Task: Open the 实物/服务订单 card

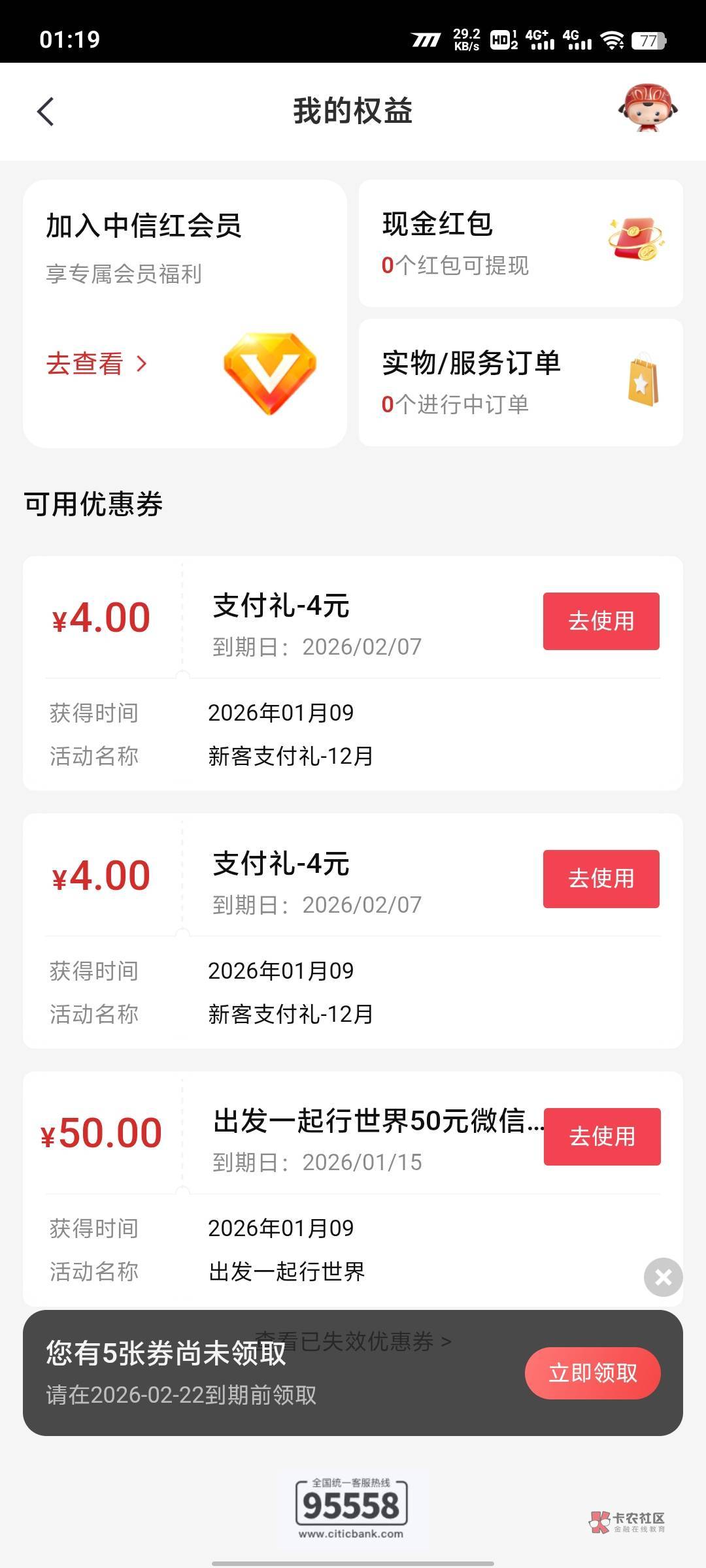Action: click(520, 383)
